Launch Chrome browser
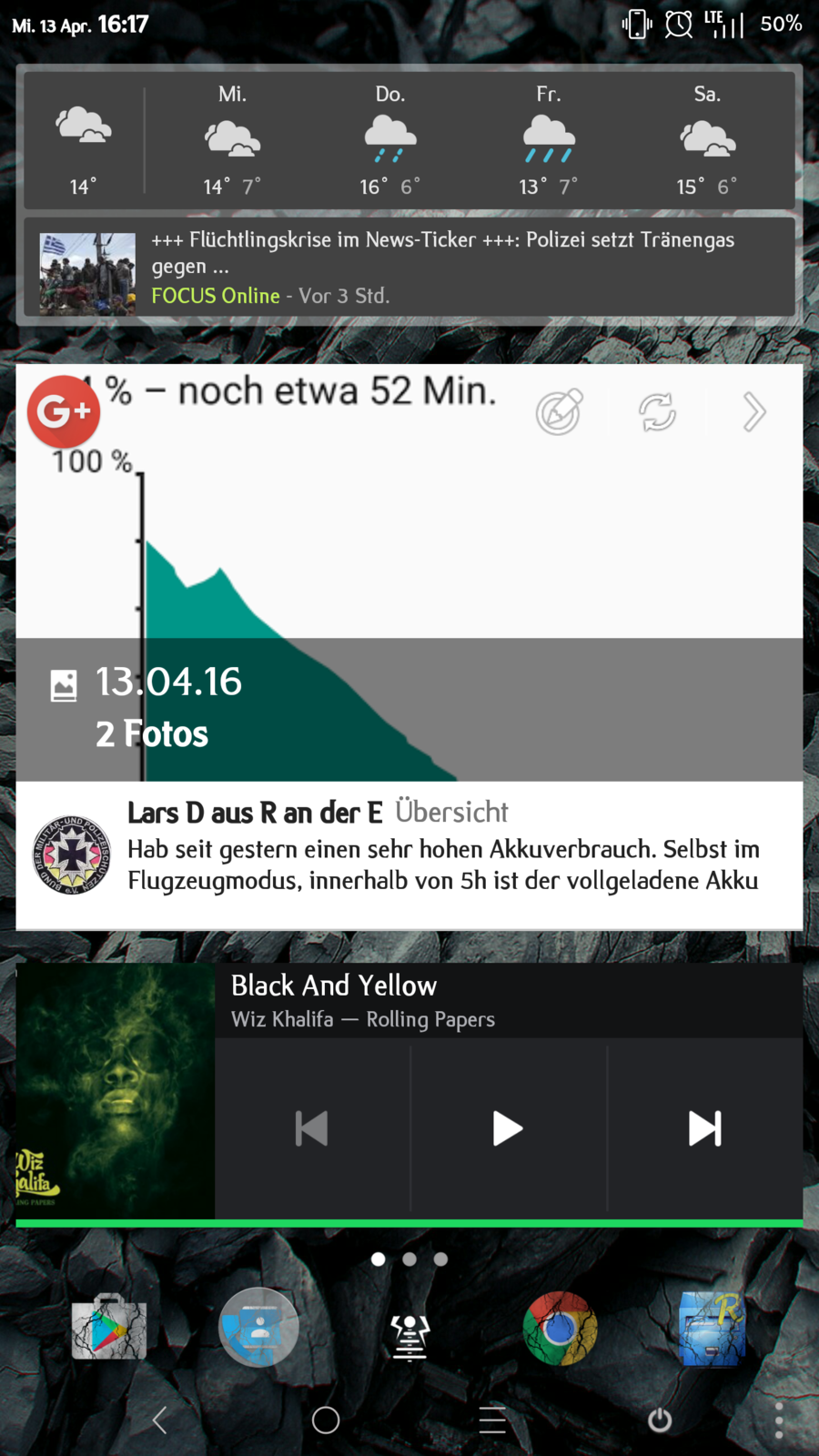This screenshot has width=819, height=1456. [560, 1329]
